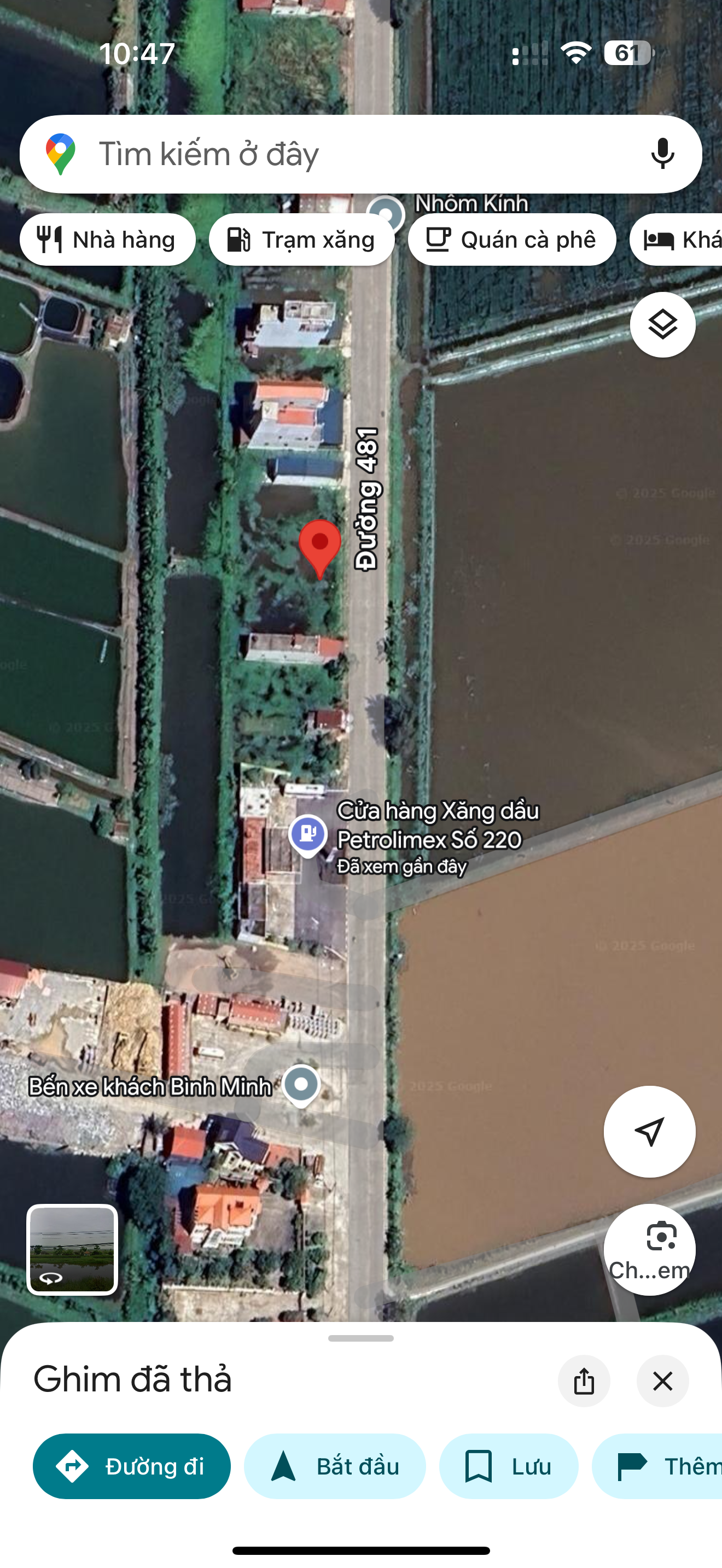
Task: Tap the Khá… hotel chip
Action: (677, 240)
